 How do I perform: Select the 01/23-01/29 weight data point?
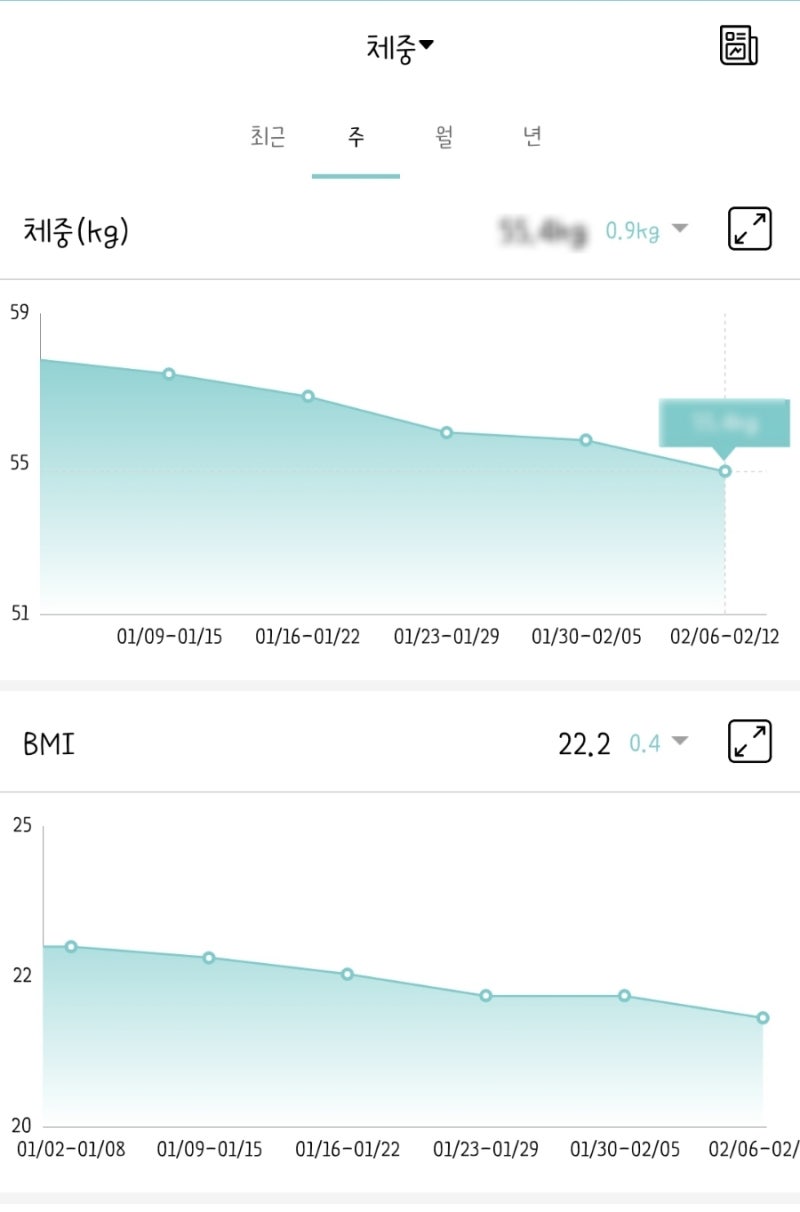coord(447,432)
